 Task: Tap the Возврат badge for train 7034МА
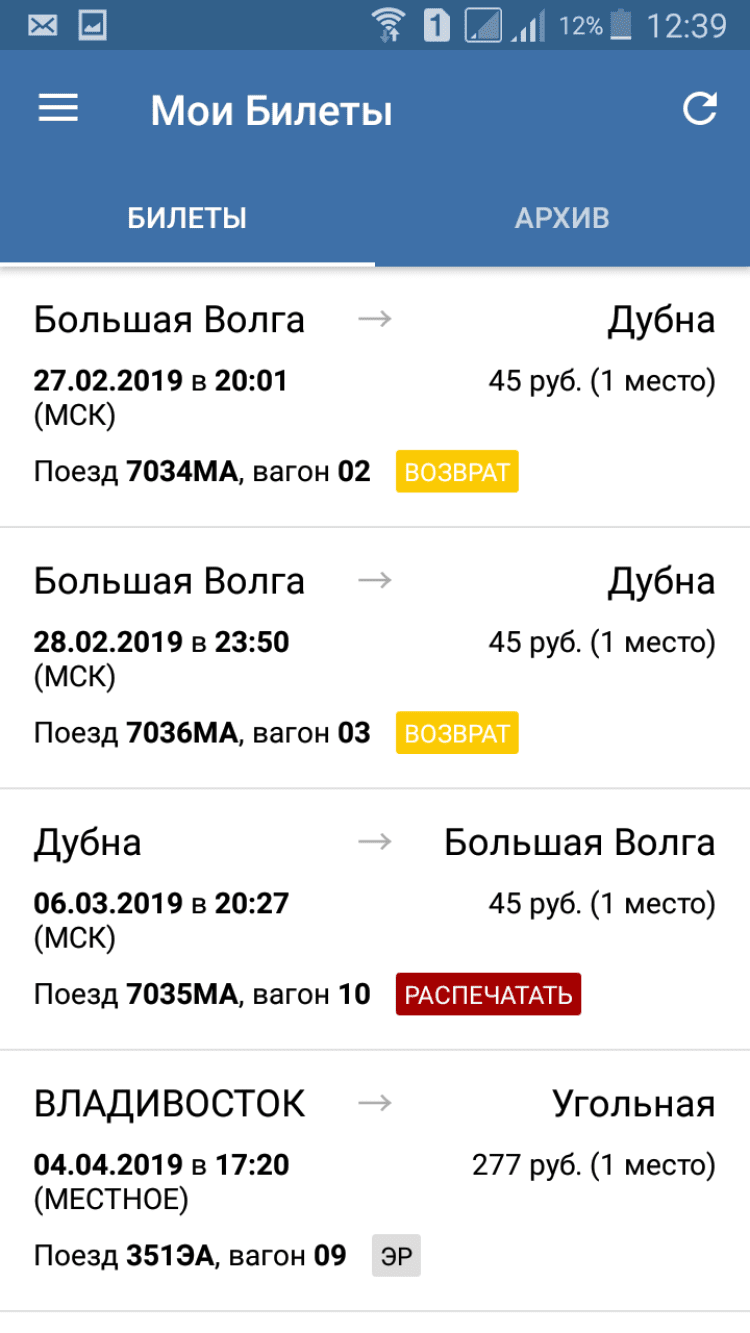click(457, 472)
